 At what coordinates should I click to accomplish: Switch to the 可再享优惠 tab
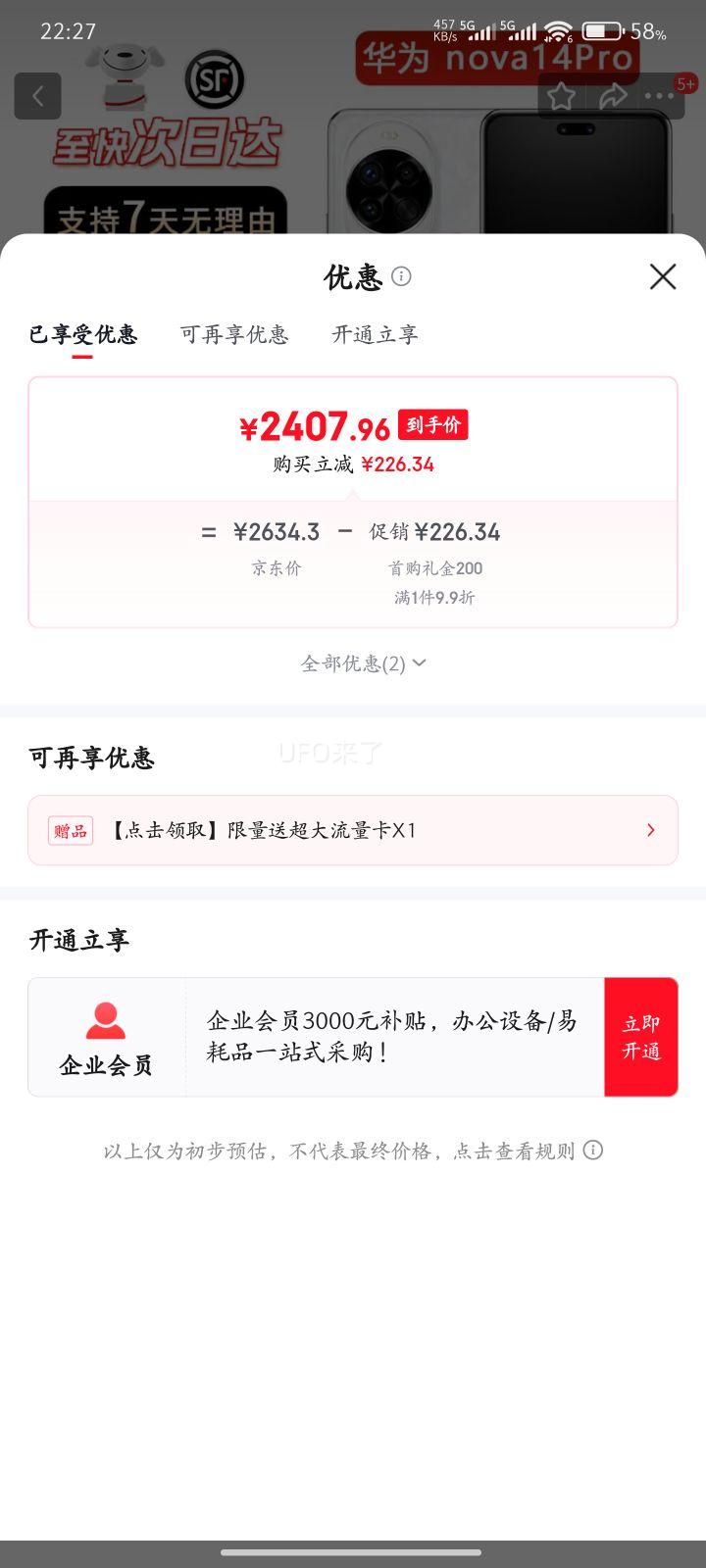click(234, 334)
